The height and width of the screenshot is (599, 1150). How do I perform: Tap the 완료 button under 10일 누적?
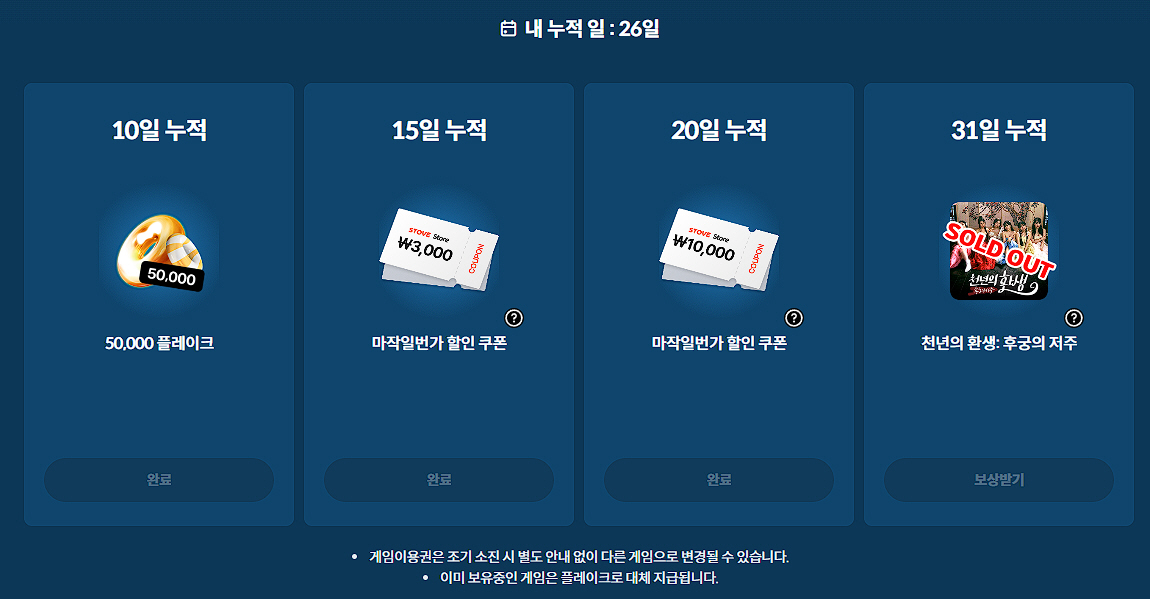coord(159,480)
